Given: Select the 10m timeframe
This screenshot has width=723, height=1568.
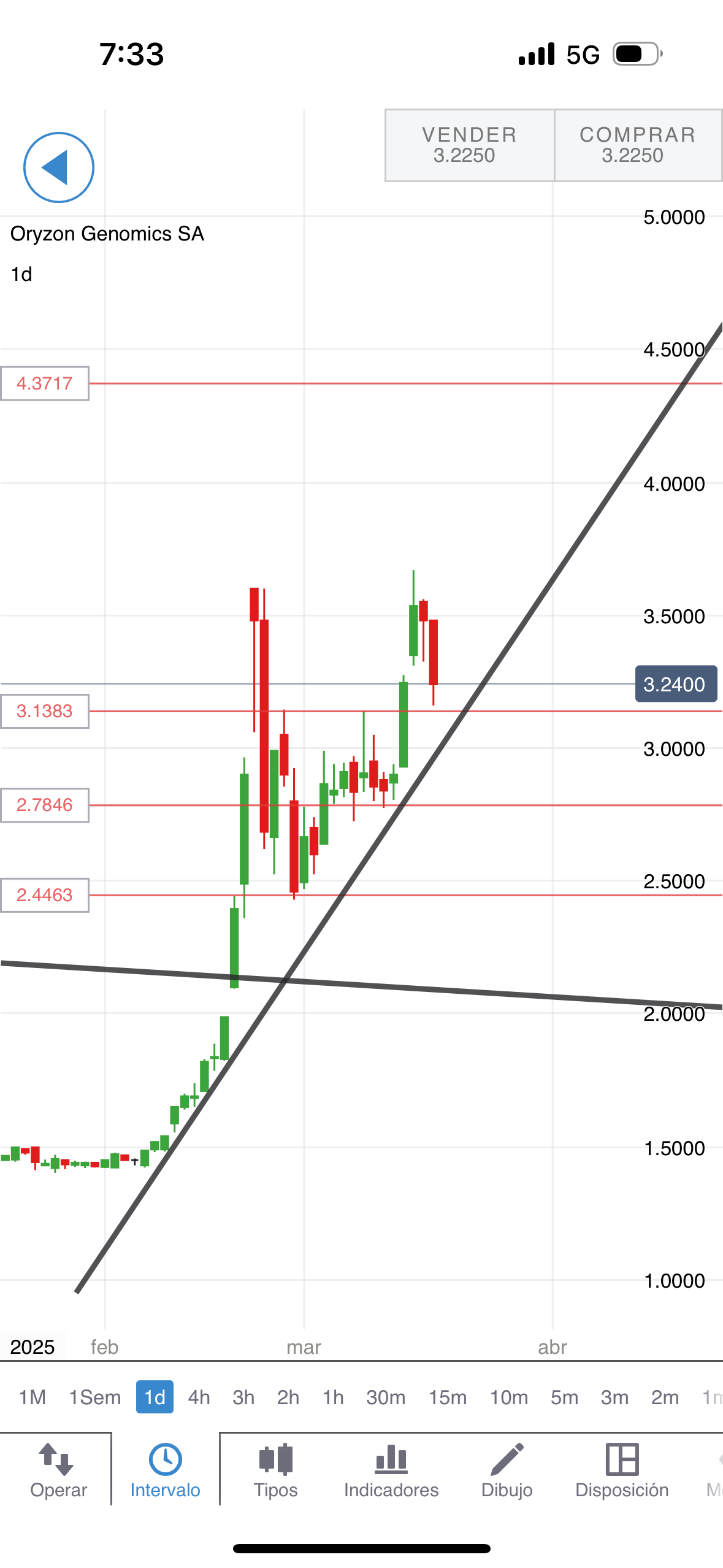Looking at the screenshot, I should [x=509, y=1397].
